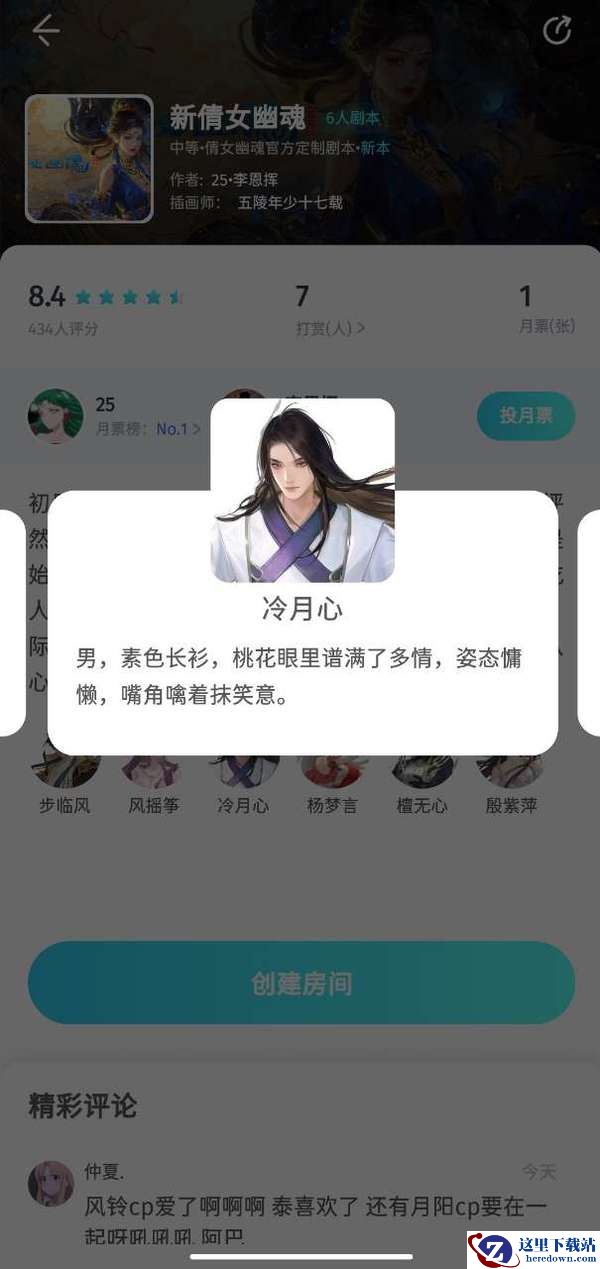600x1269 pixels.
Task: Open the 创建房间 button
Action: coord(301,983)
